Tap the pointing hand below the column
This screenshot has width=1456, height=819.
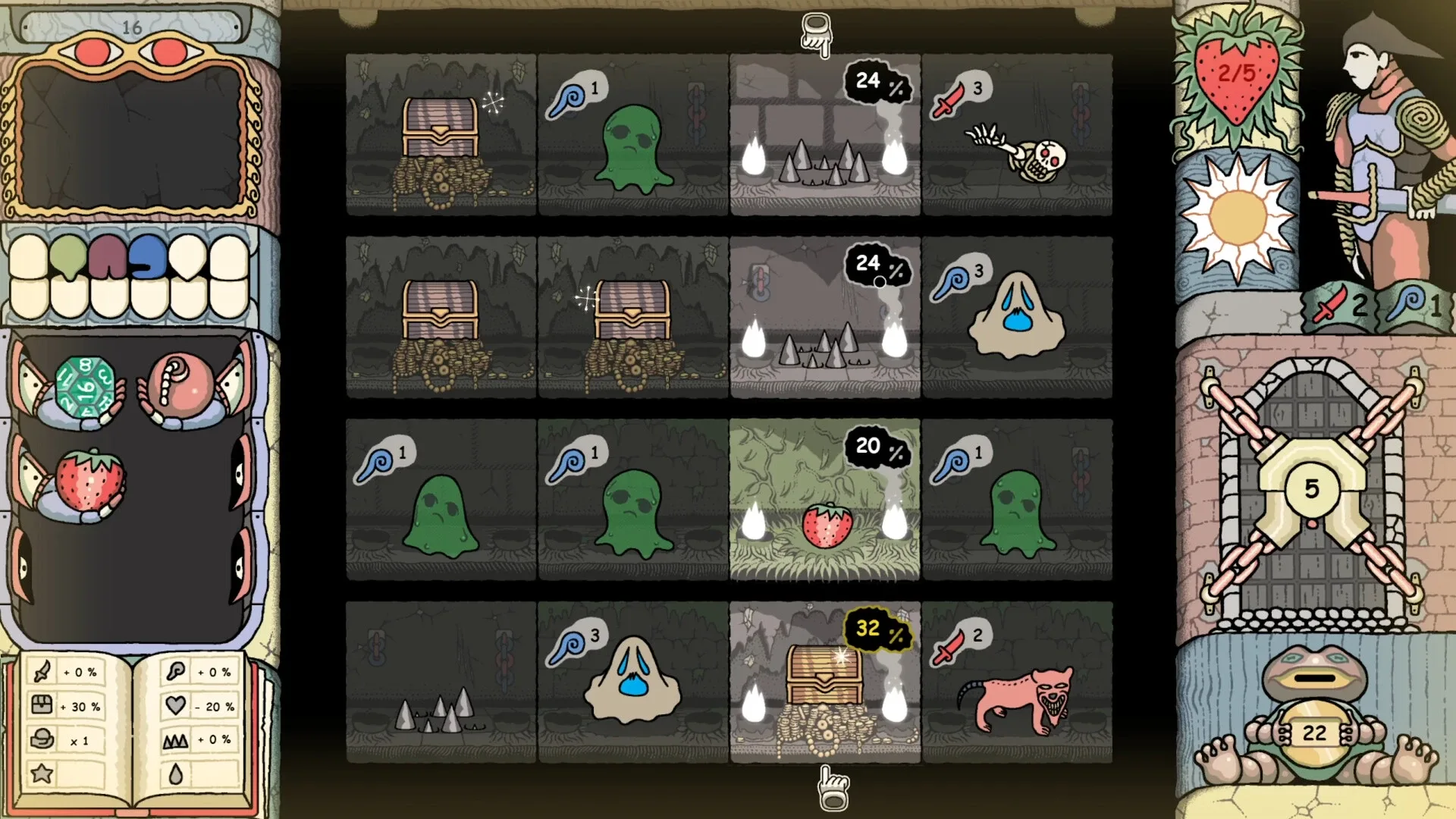(x=833, y=789)
